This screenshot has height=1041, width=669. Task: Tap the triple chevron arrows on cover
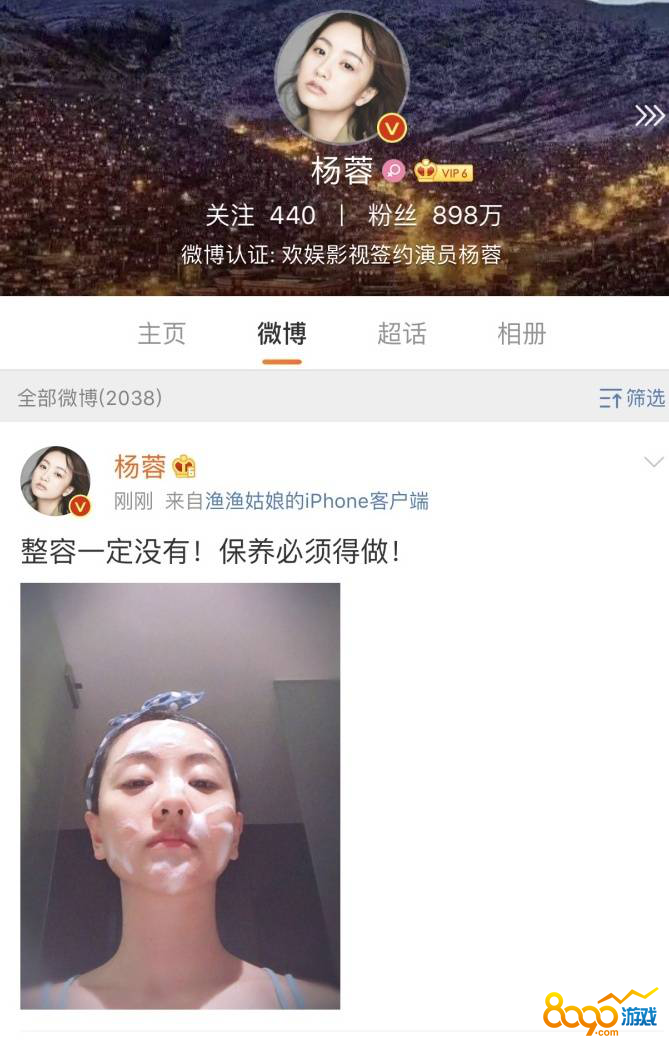click(649, 117)
